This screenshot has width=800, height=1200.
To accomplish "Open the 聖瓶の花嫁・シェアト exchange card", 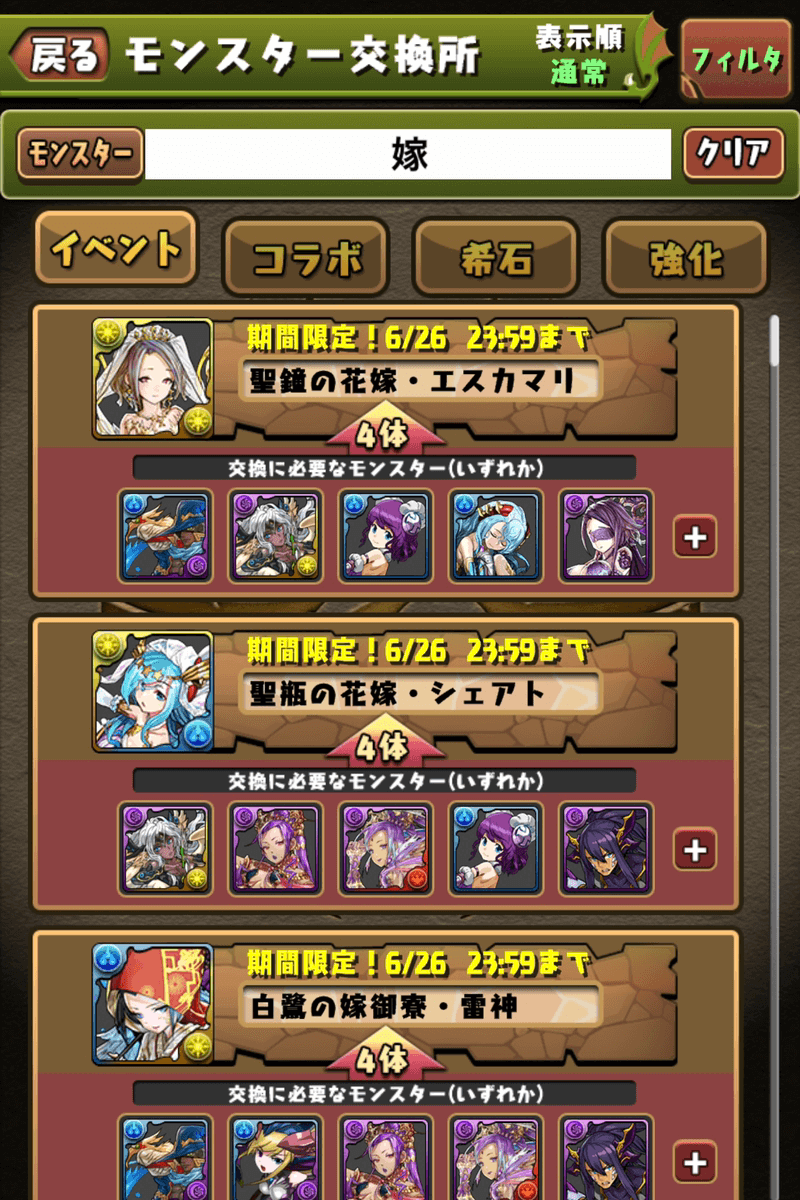I will pyautogui.click(x=420, y=692).
